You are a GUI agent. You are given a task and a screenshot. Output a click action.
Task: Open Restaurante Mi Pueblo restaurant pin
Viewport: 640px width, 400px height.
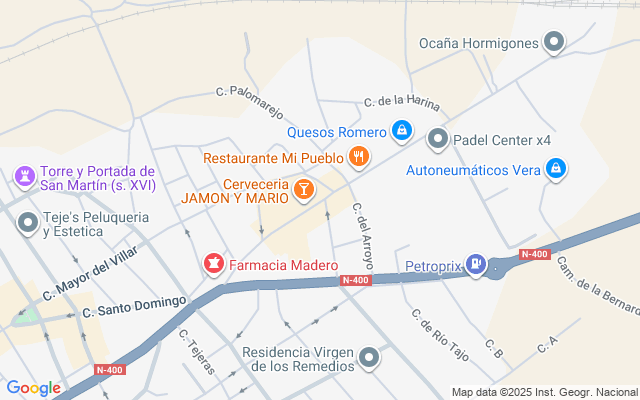point(359,157)
